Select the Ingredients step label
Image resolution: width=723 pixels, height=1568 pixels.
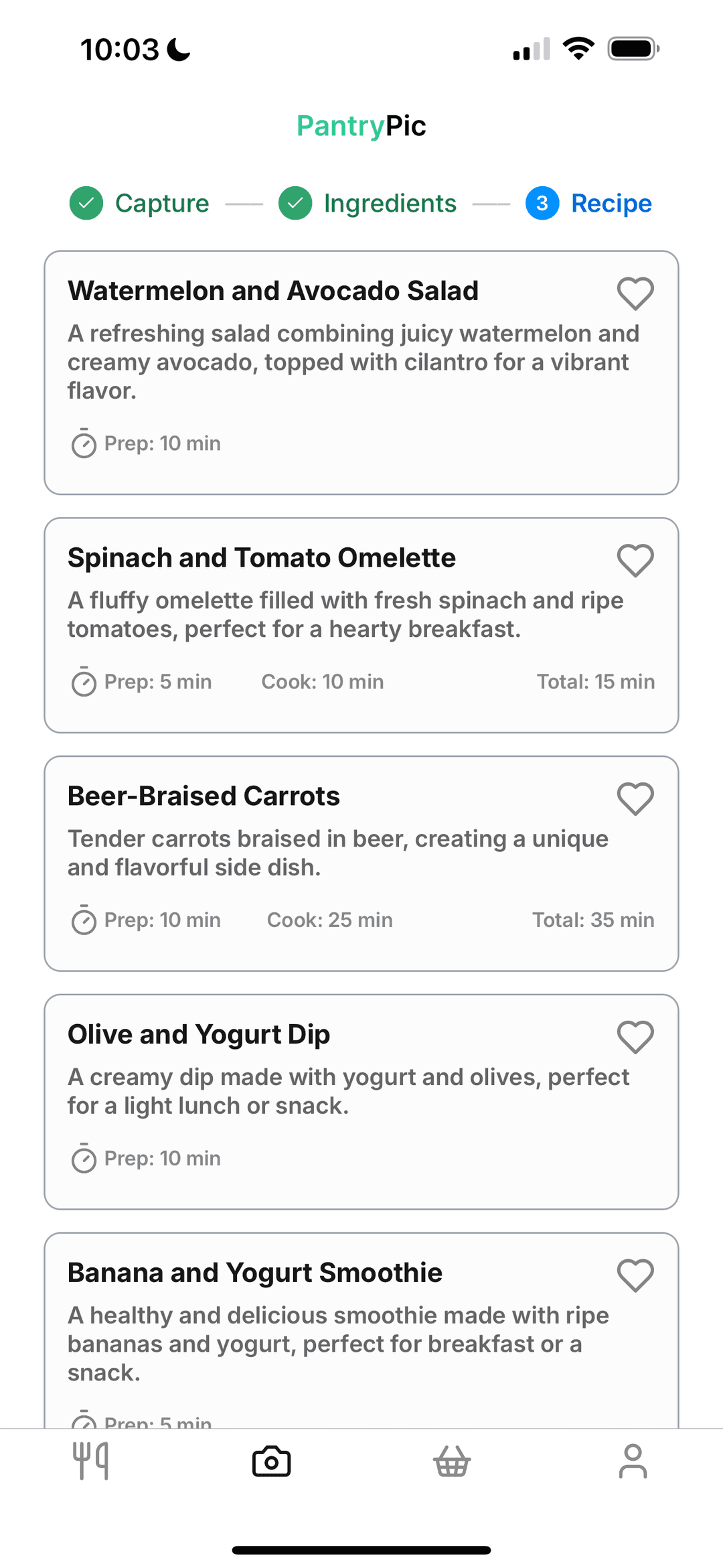390,203
